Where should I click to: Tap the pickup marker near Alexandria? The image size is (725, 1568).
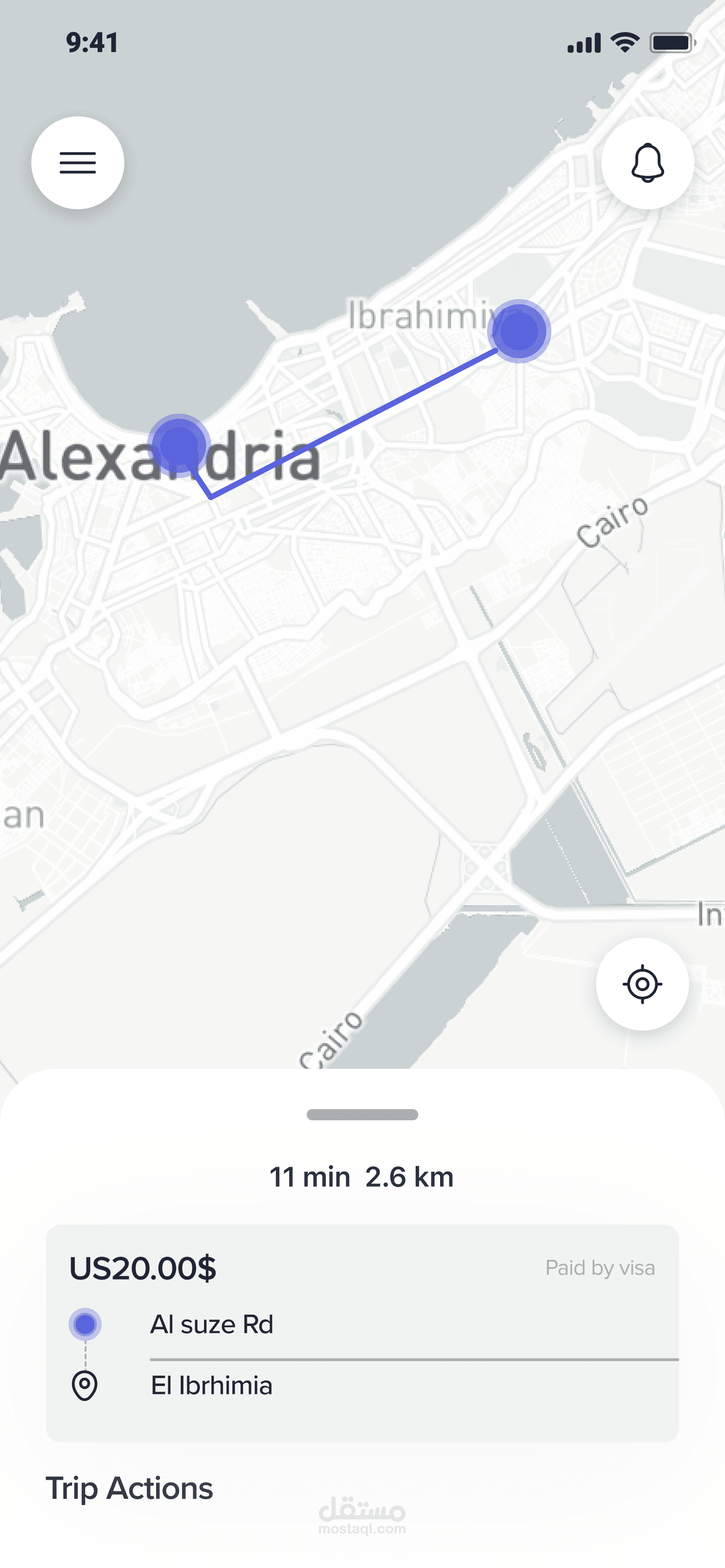[x=179, y=445]
